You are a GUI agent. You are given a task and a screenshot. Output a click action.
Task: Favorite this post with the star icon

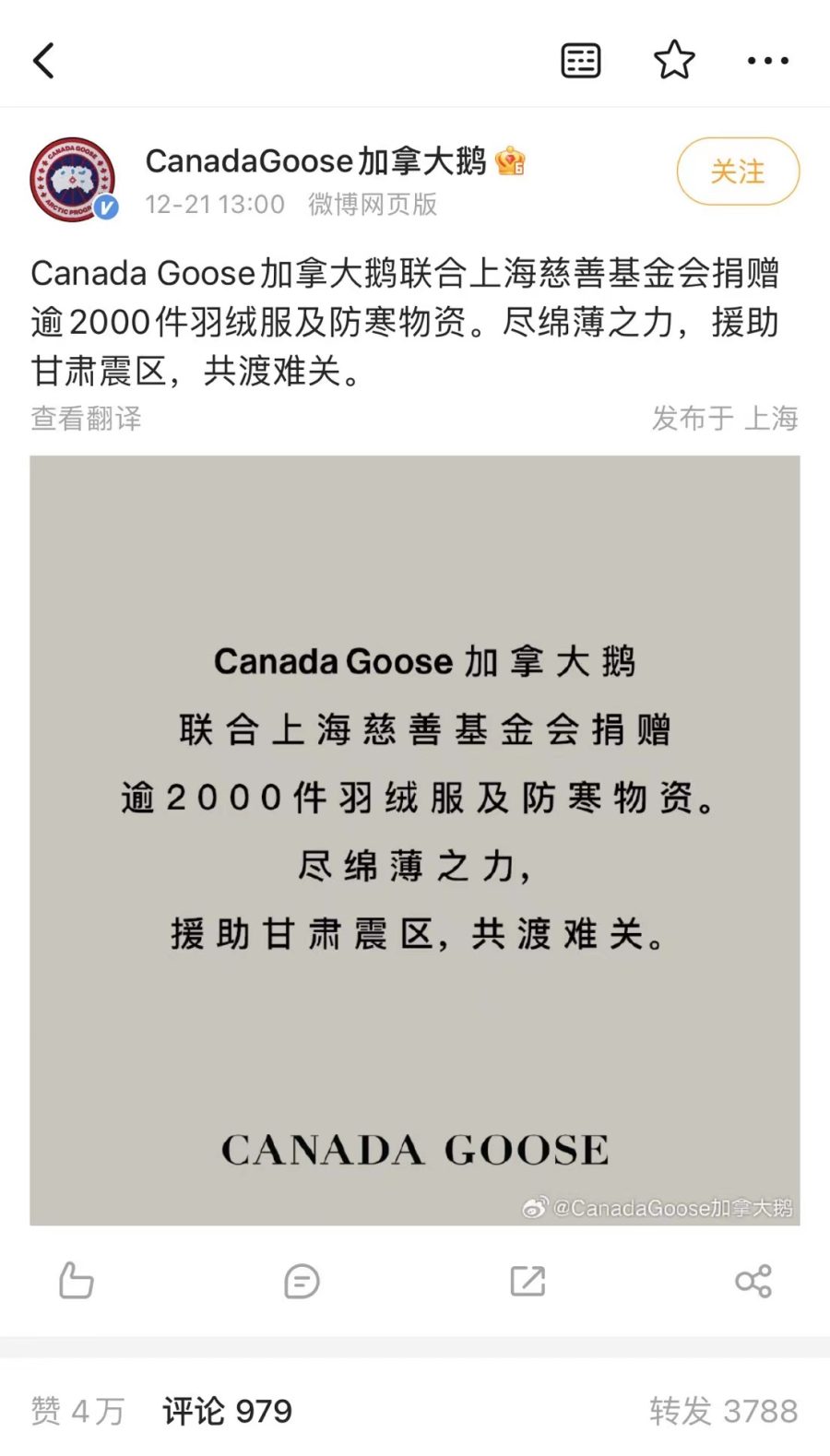(x=674, y=61)
